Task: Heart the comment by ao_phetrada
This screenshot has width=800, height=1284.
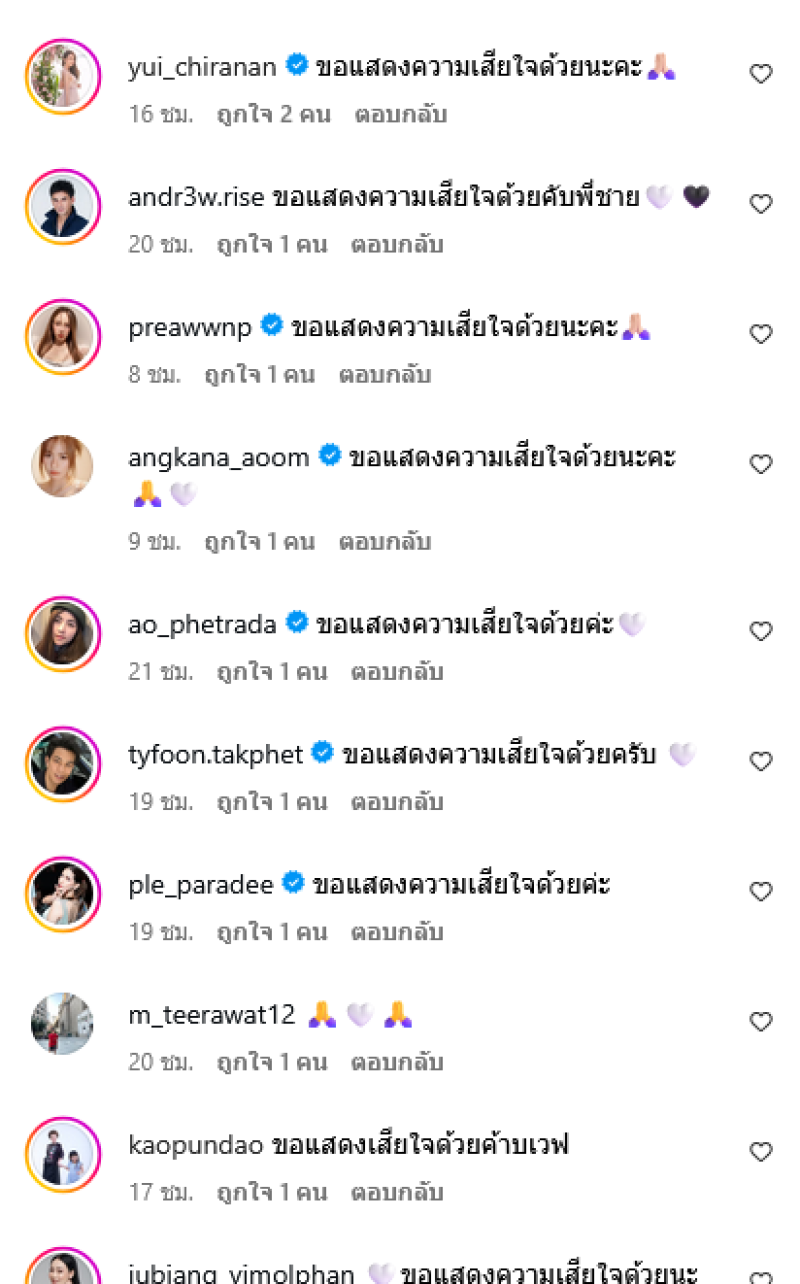Action: [761, 631]
